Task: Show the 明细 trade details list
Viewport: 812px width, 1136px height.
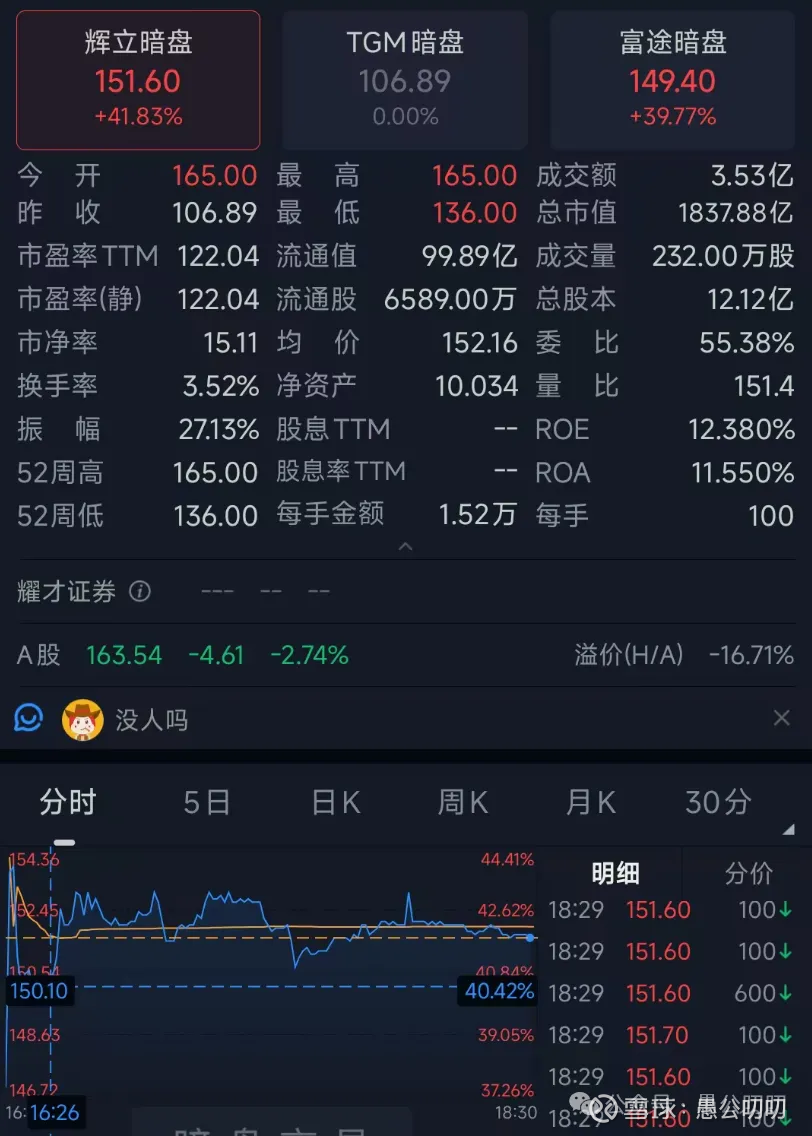Action: (x=615, y=873)
